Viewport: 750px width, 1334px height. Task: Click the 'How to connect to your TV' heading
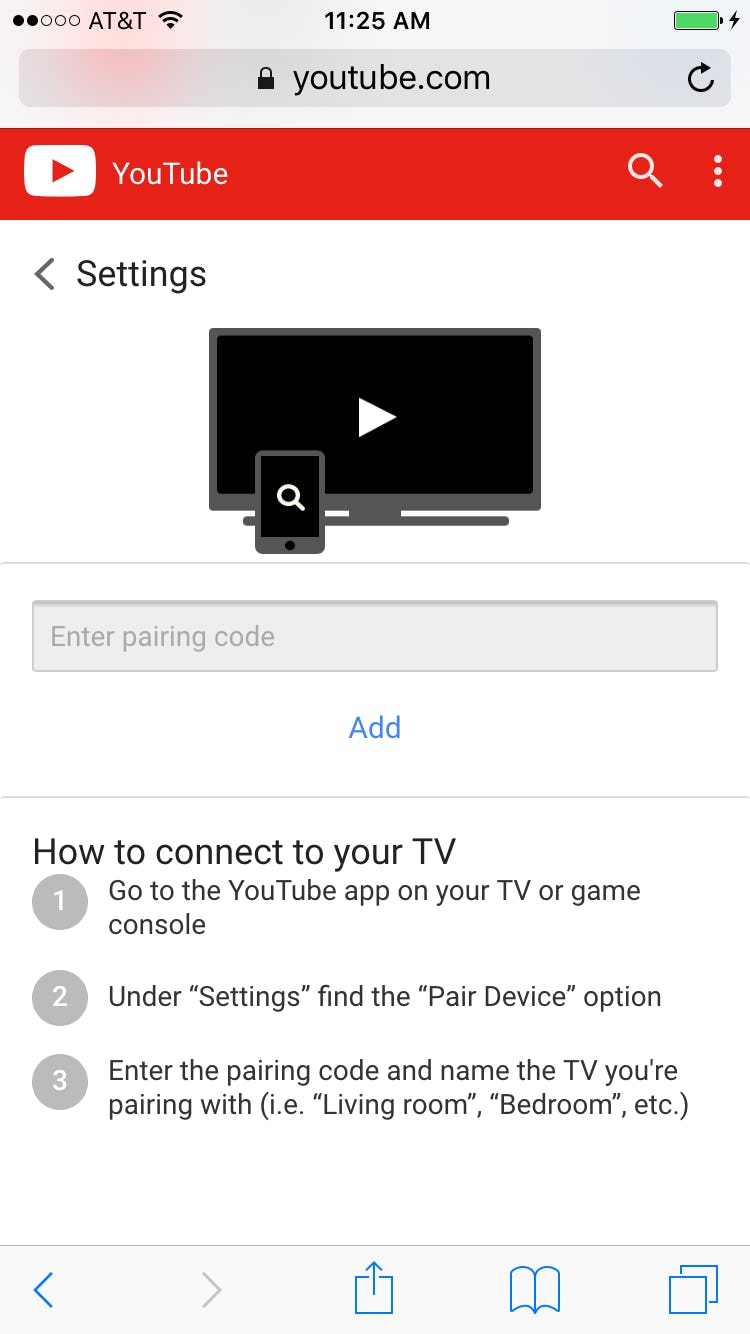point(245,851)
